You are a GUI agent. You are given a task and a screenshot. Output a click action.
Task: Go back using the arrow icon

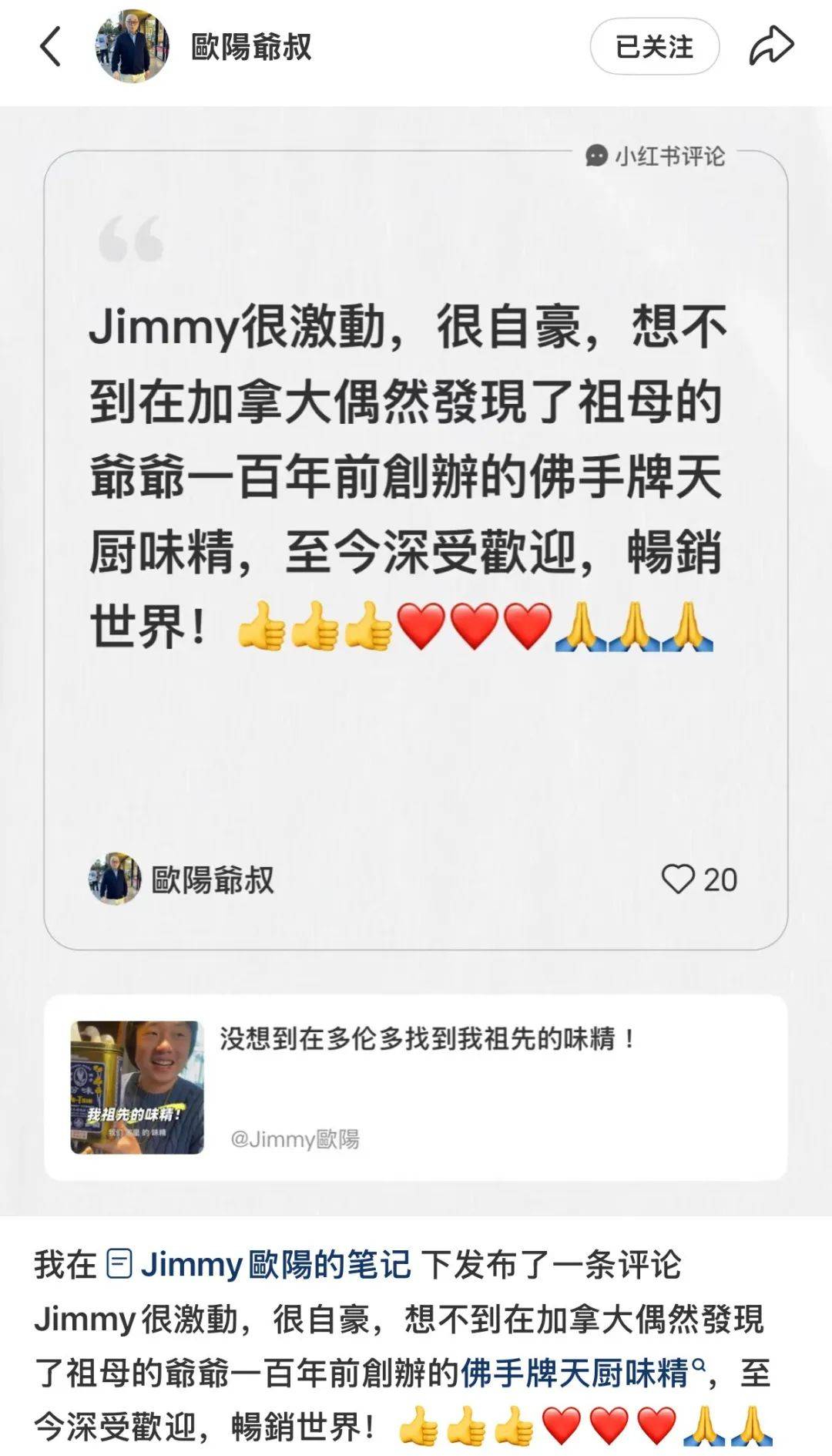[51, 47]
